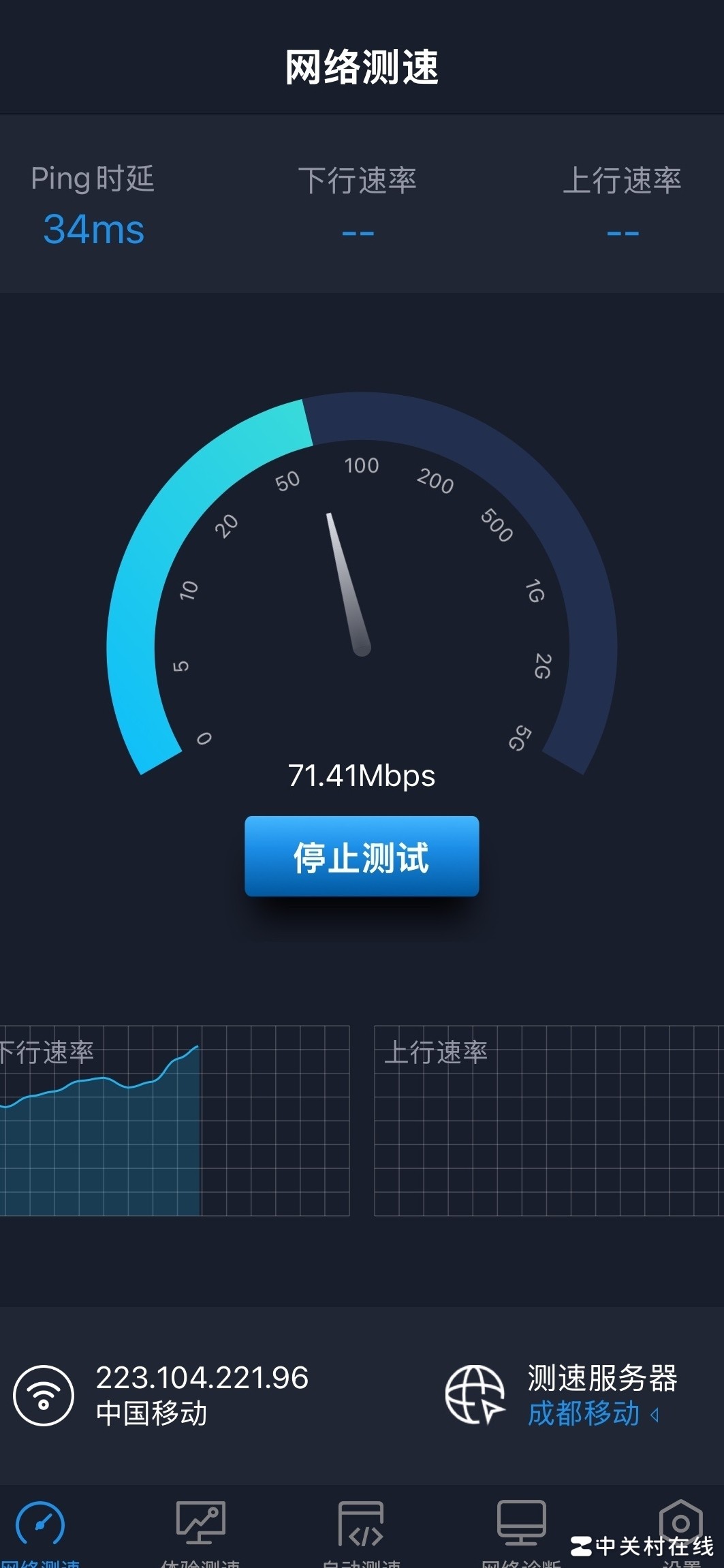Open the 设置 tab
Screen dimensions: 724x1568
pyautogui.click(x=680, y=1527)
